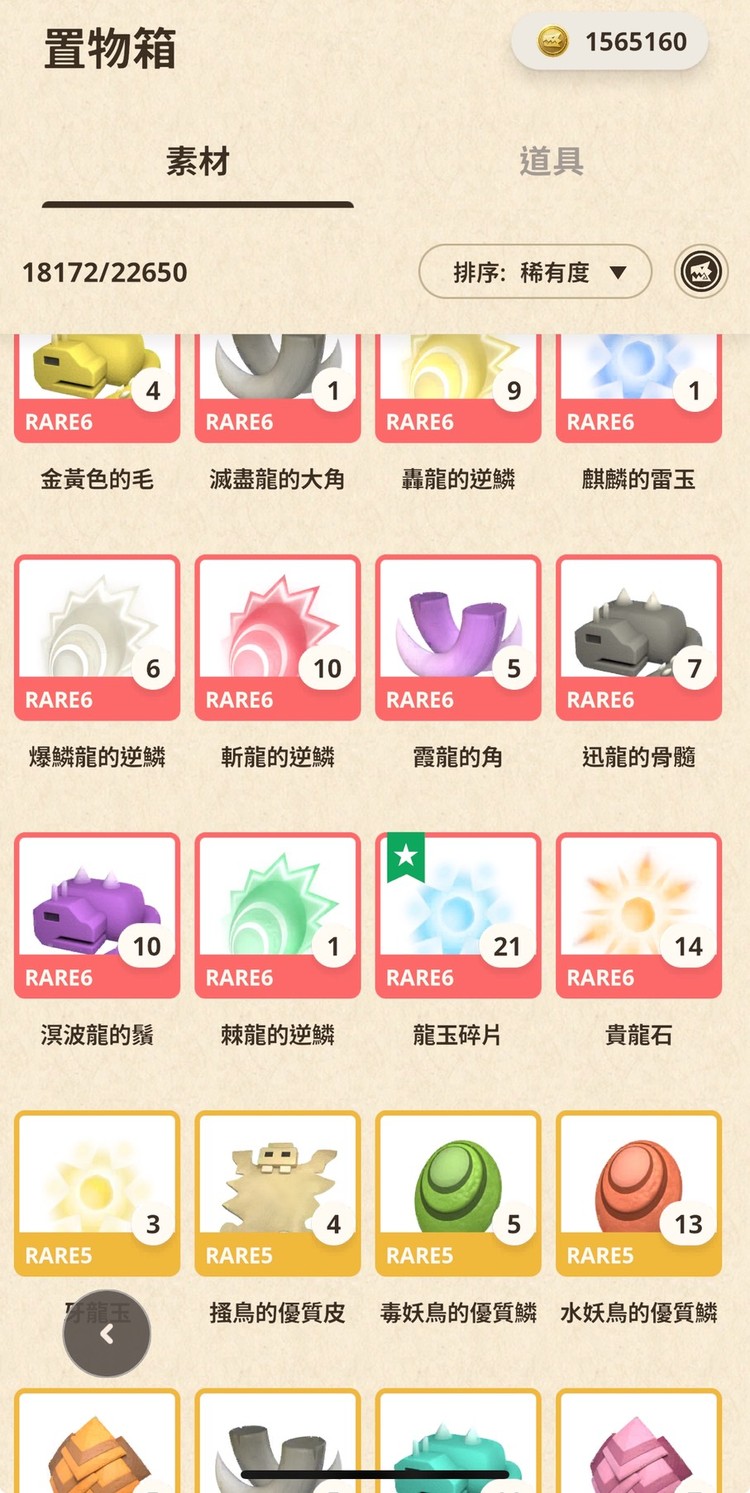
Task: Tap the back arrow floating button
Action: (107, 1334)
